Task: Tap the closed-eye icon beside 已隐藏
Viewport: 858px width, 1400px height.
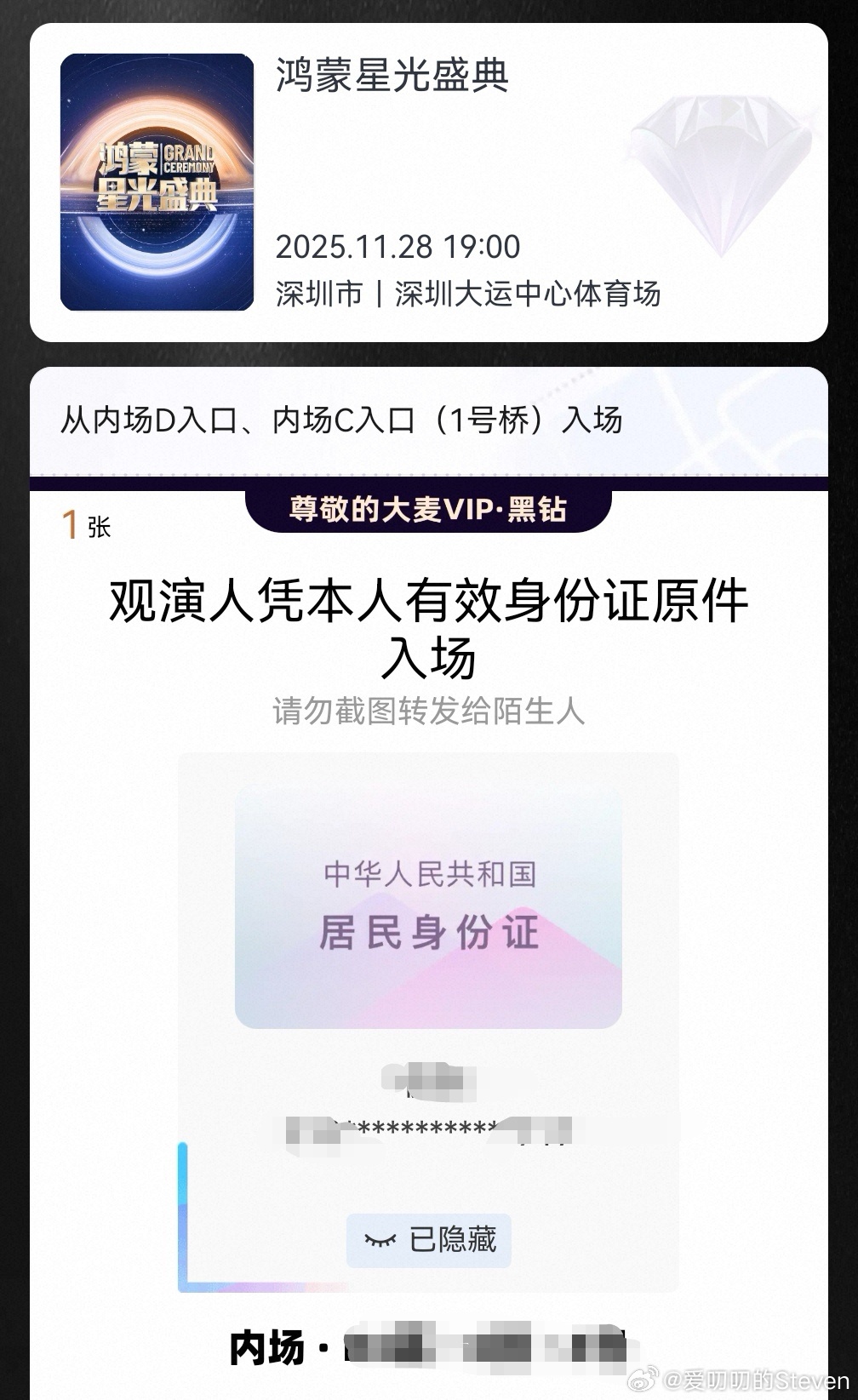Action: coord(380,1242)
